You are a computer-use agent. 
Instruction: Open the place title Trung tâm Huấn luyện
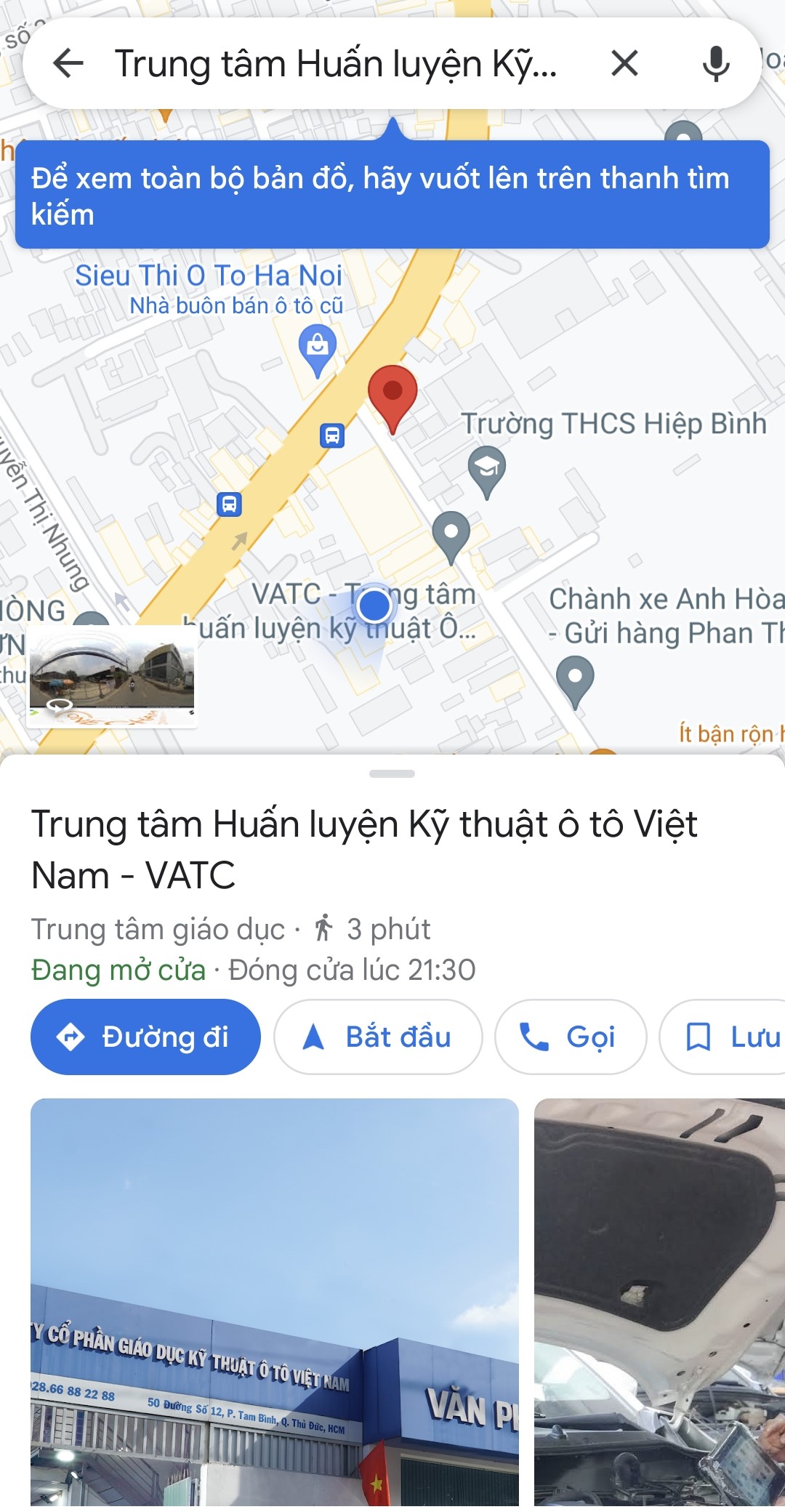[364, 850]
